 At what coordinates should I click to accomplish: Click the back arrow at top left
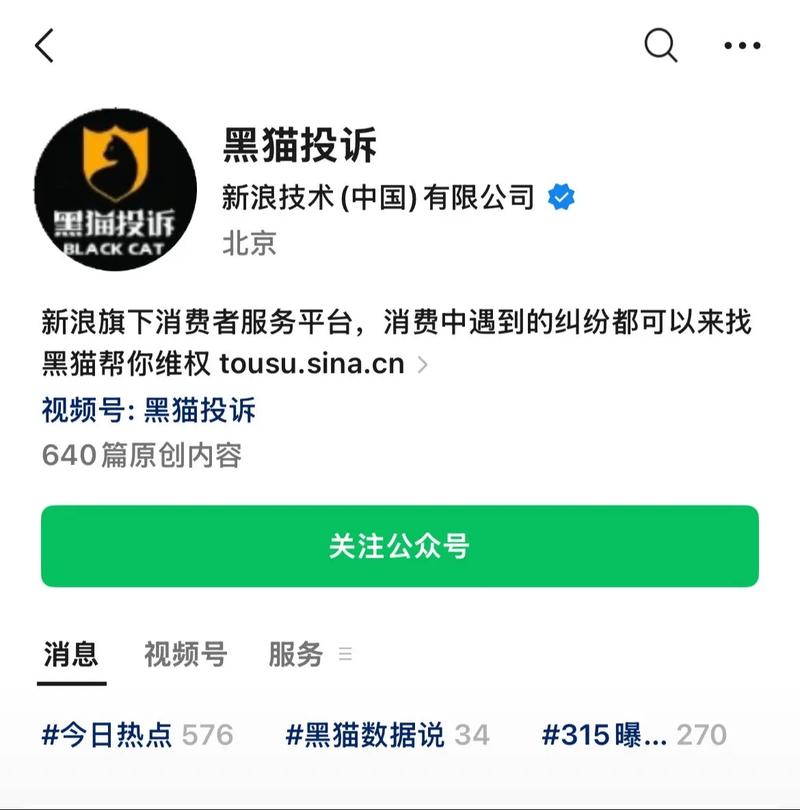point(42,45)
